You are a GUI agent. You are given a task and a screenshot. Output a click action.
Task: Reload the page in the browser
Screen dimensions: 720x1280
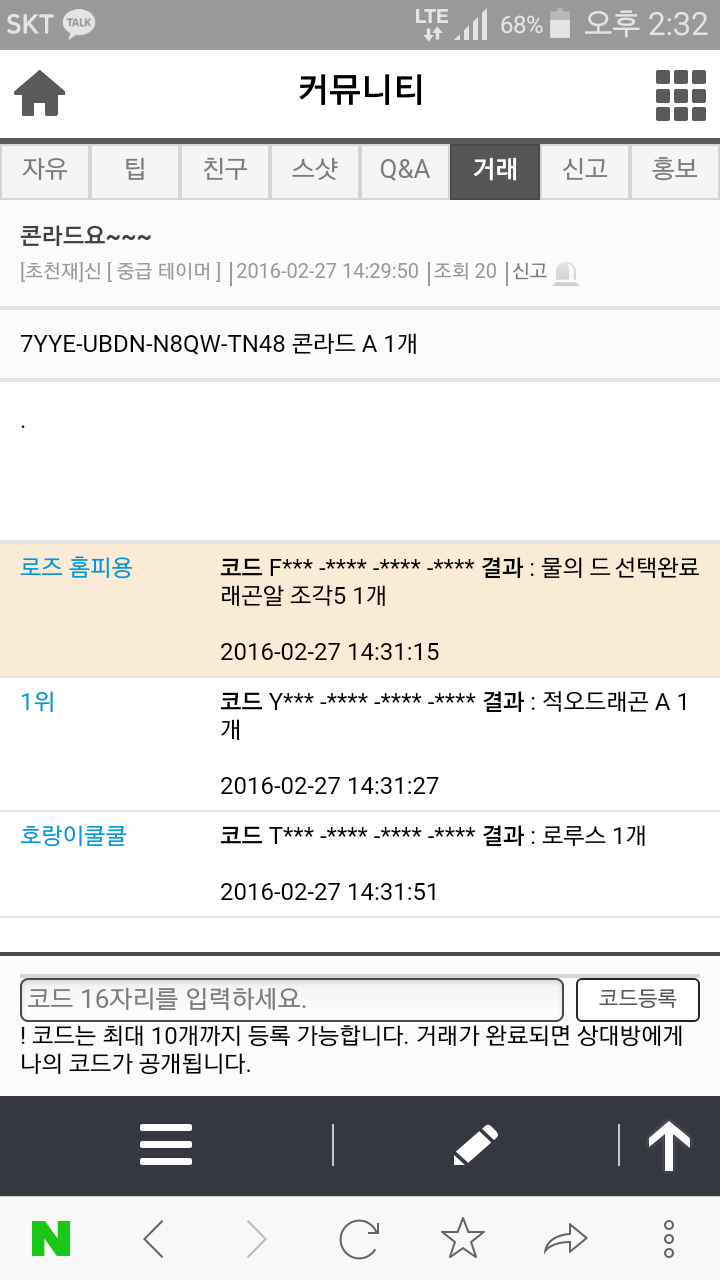point(359,1240)
